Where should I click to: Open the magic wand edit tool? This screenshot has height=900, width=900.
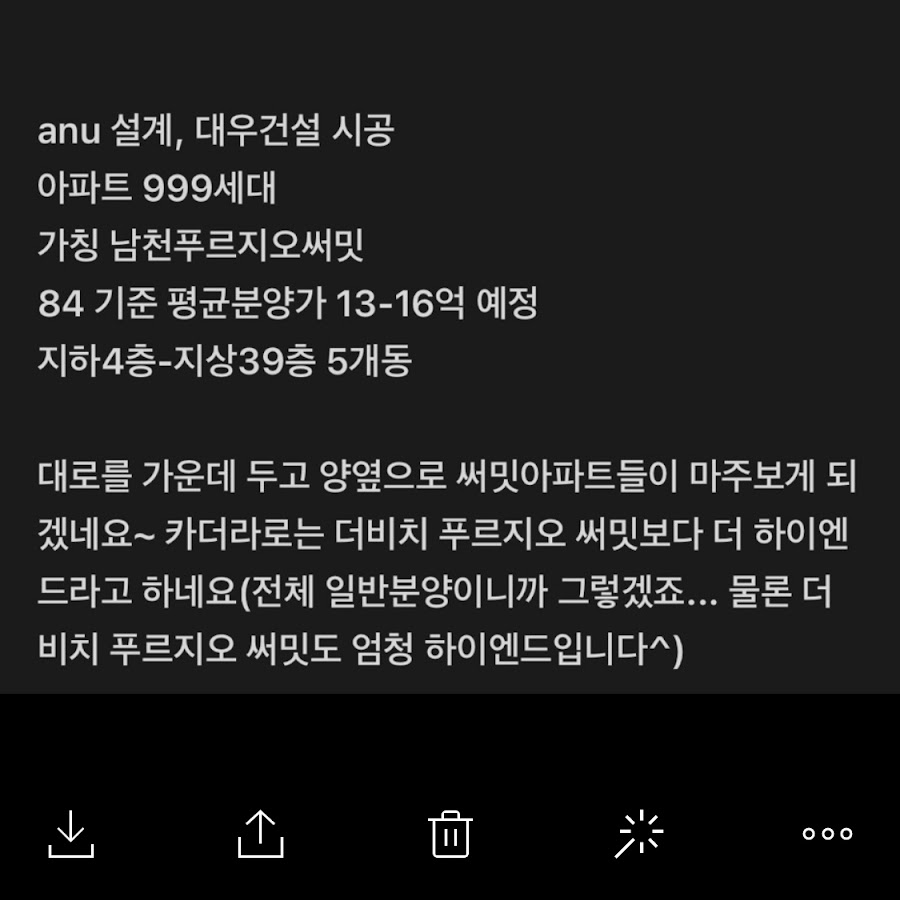tap(639, 833)
